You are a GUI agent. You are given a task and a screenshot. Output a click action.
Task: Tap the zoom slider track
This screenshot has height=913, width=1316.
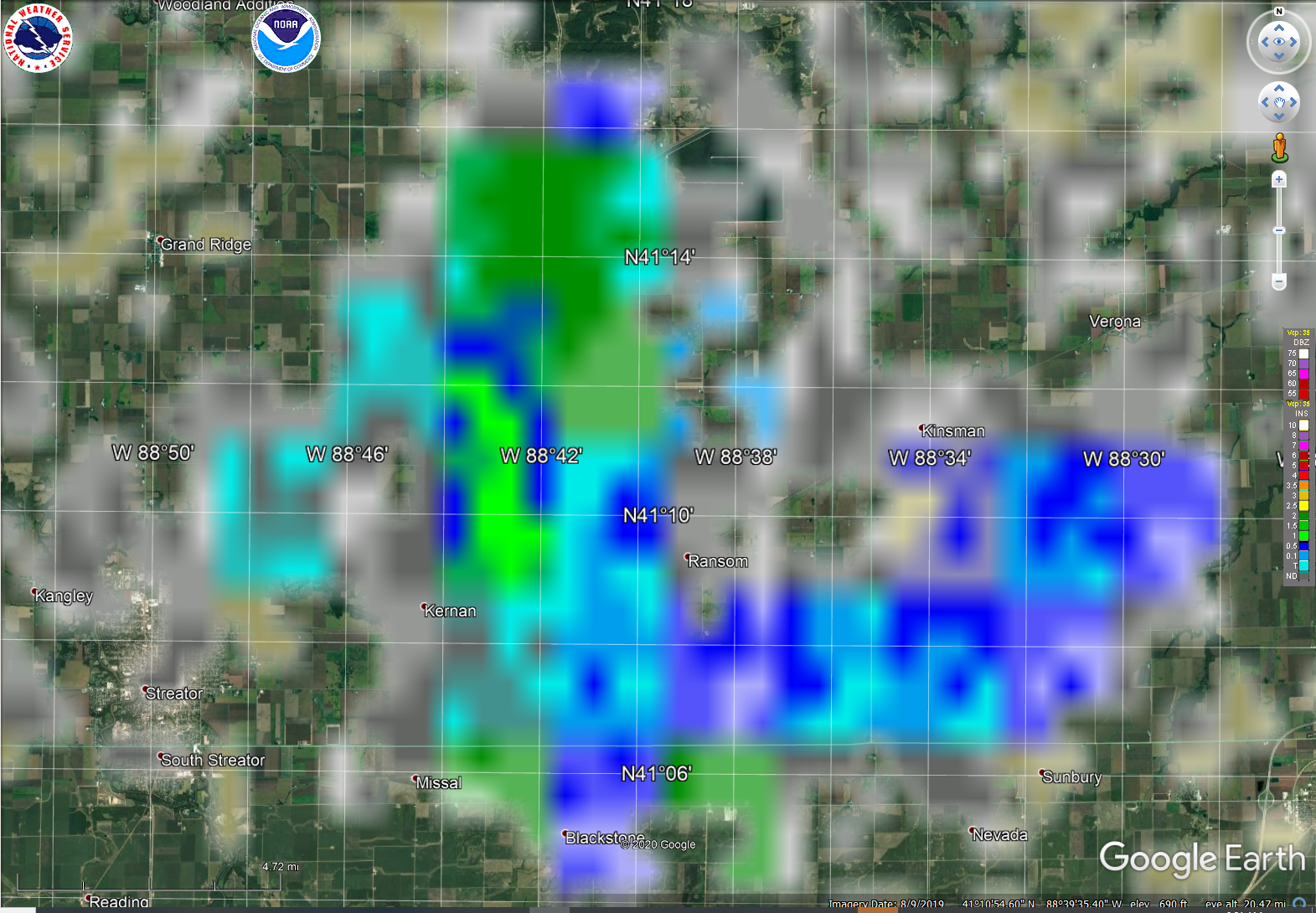coord(1278,230)
